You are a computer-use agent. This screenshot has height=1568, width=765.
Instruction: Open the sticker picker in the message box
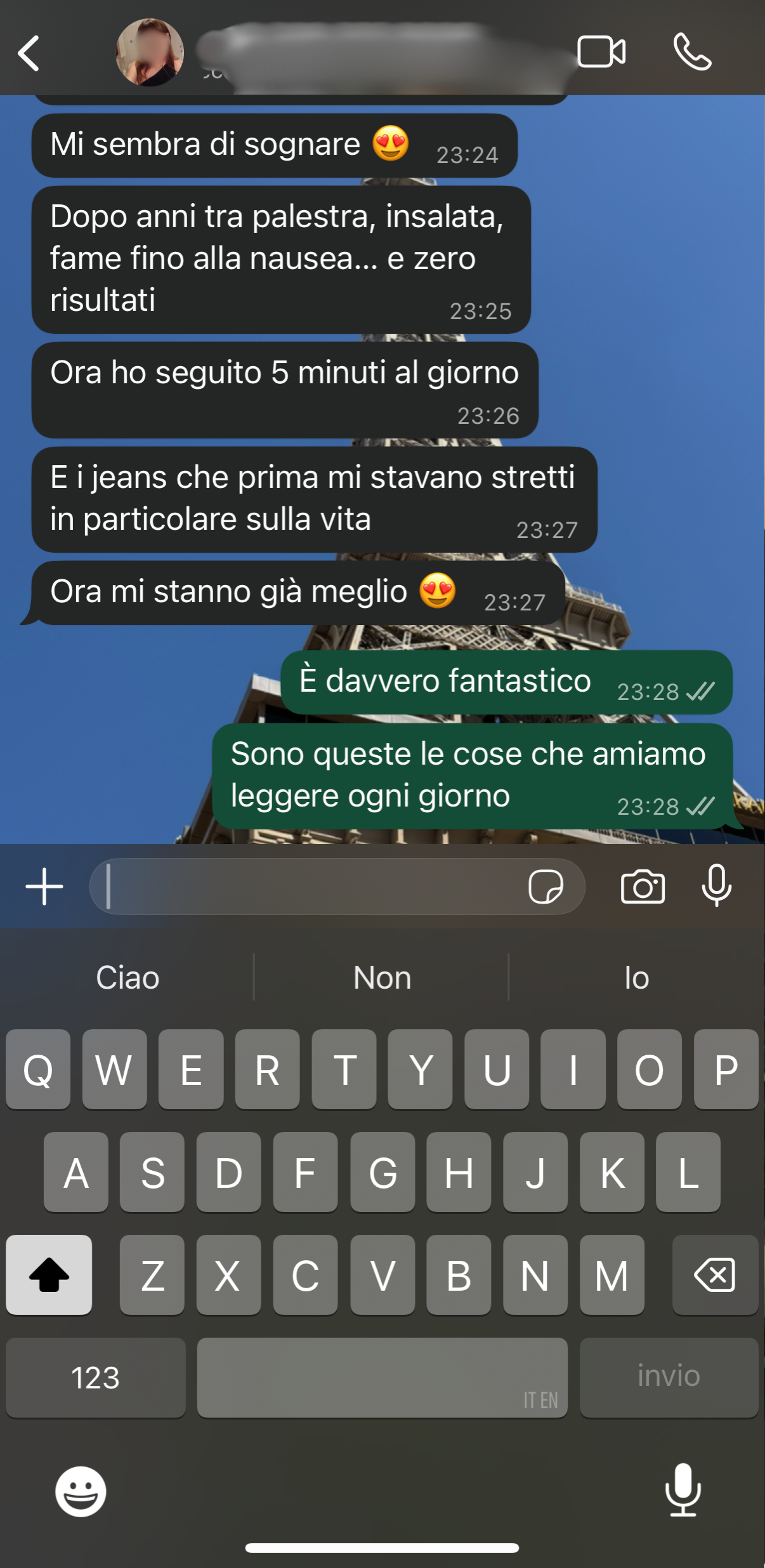(546, 886)
